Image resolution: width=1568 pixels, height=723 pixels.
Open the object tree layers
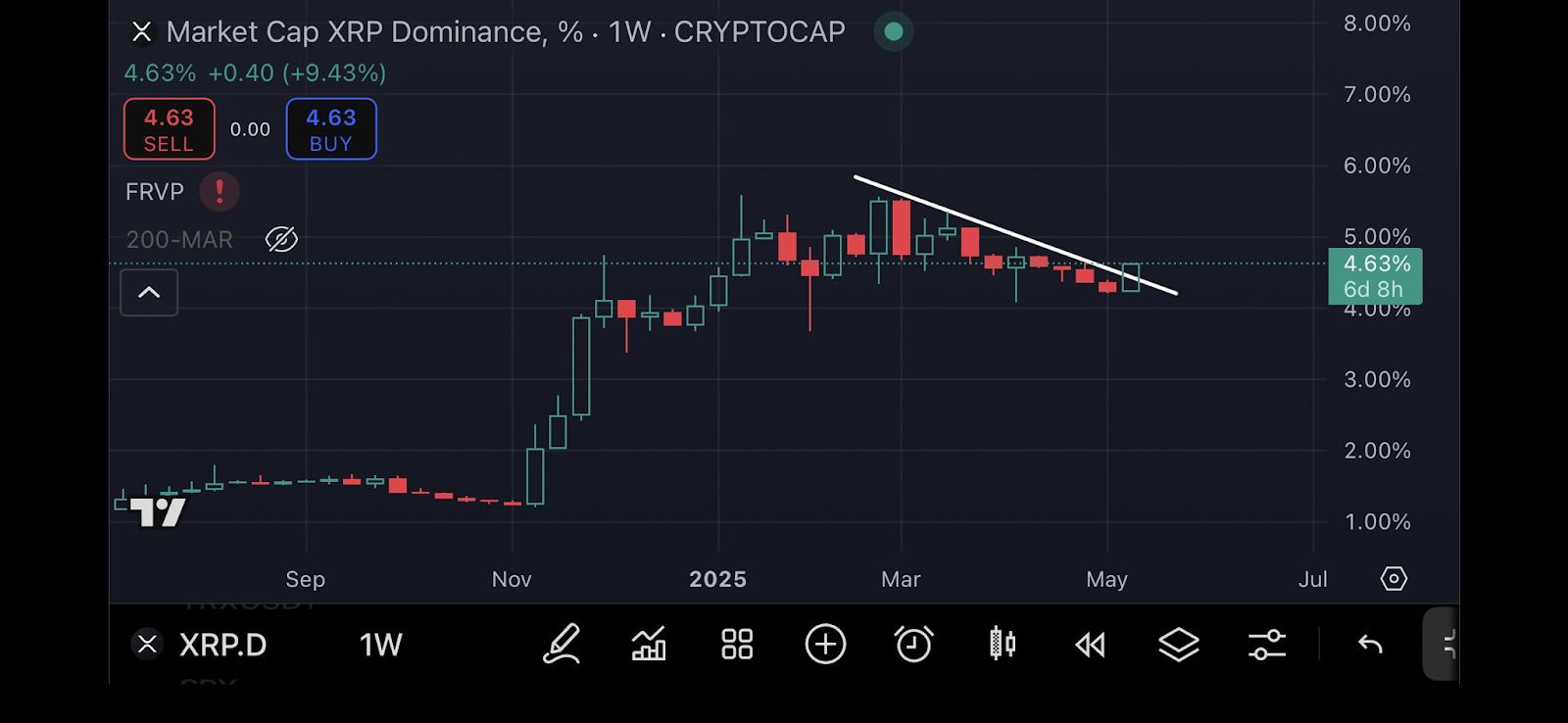(1178, 645)
